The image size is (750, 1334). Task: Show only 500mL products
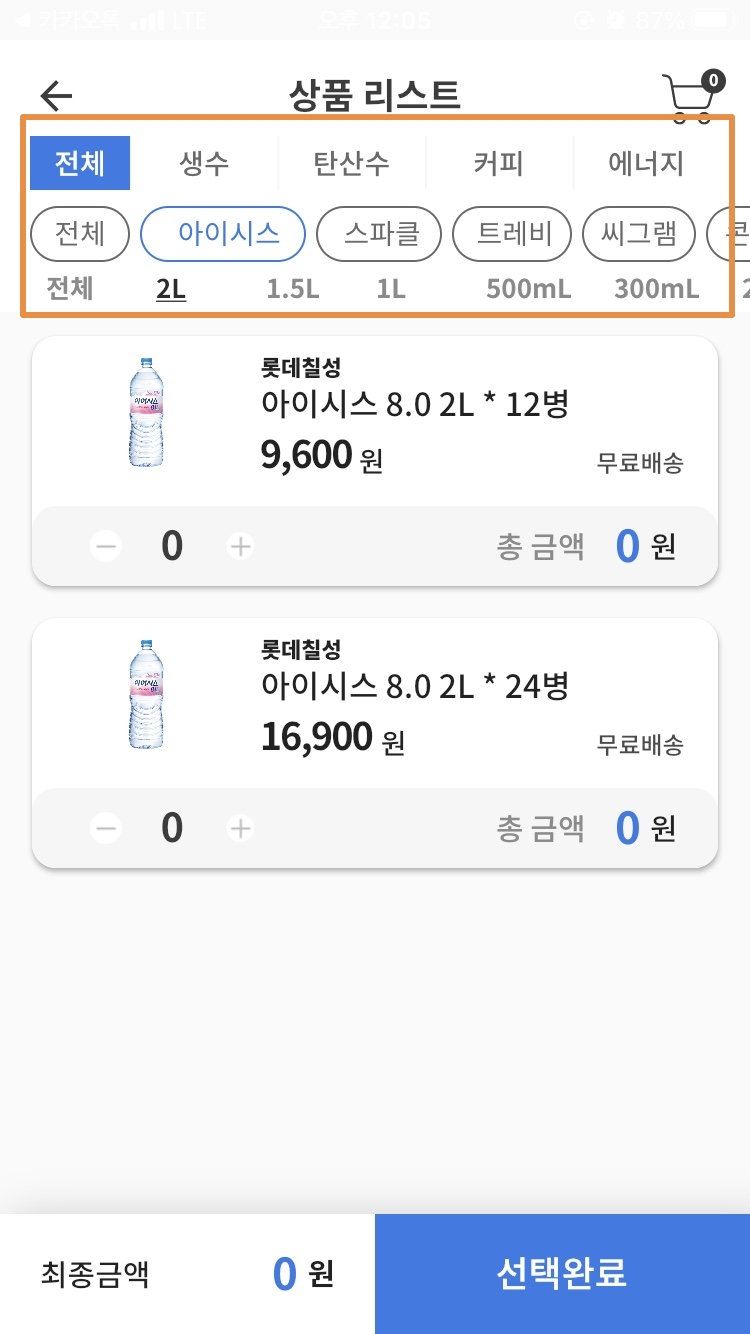tap(528, 289)
